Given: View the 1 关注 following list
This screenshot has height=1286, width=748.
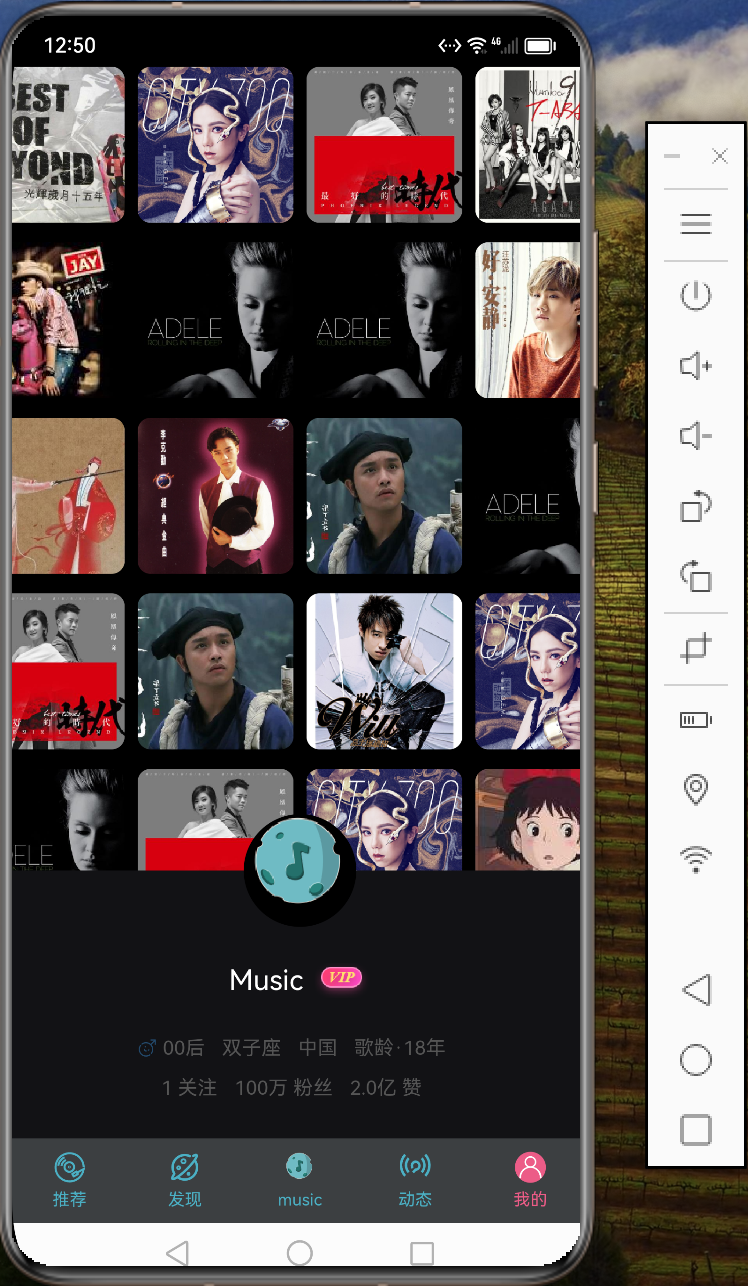Looking at the screenshot, I should [189, 1087].
